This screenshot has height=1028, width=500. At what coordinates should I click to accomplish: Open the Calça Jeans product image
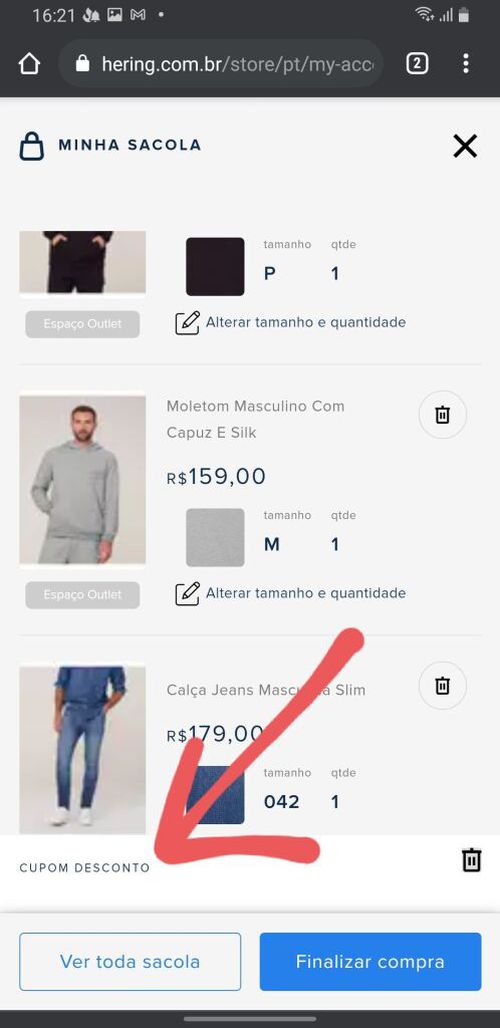coord(83,750)
